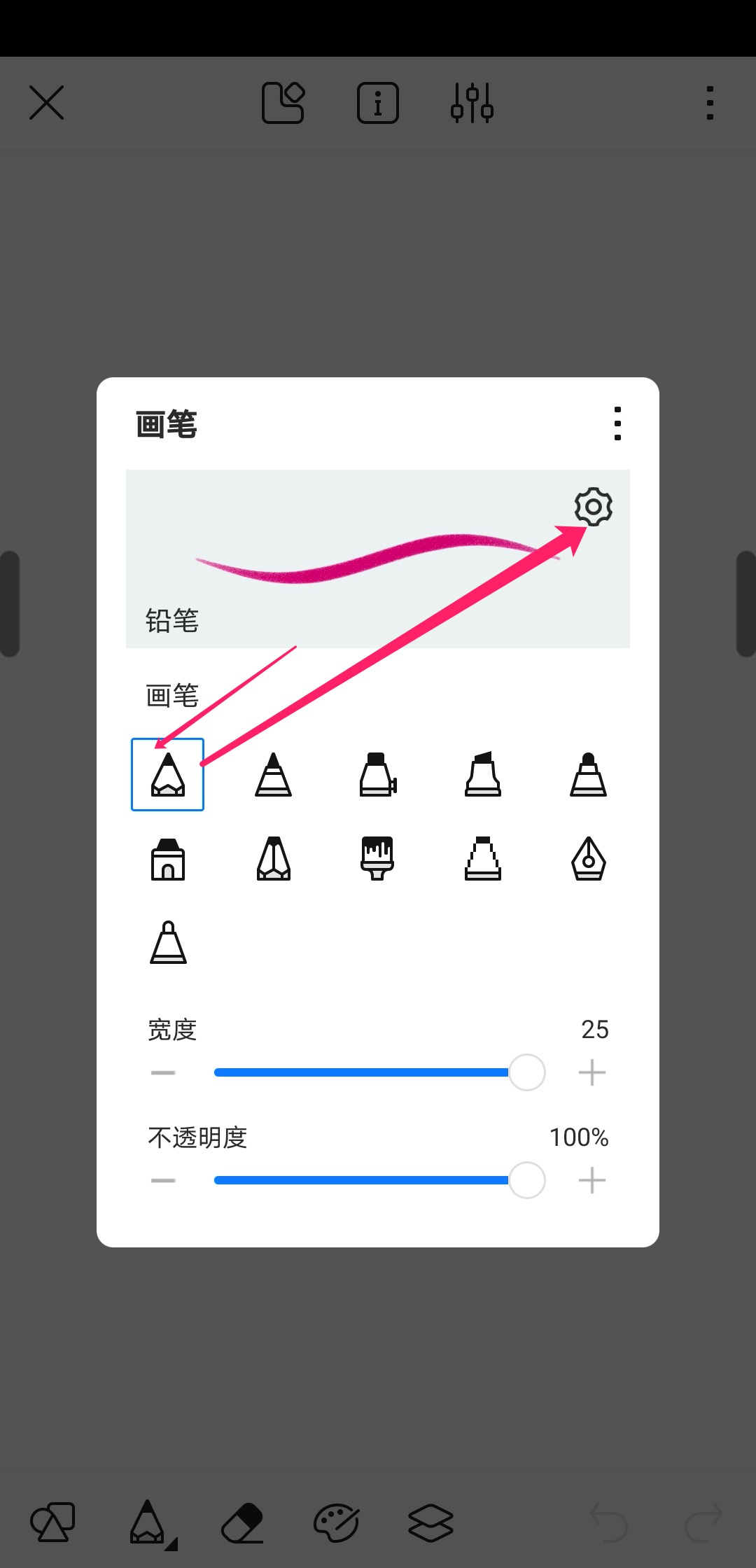Screen dimensions: 756x1568
Task: Tap the 宽度 slider track
Action: coord(361,1072)
